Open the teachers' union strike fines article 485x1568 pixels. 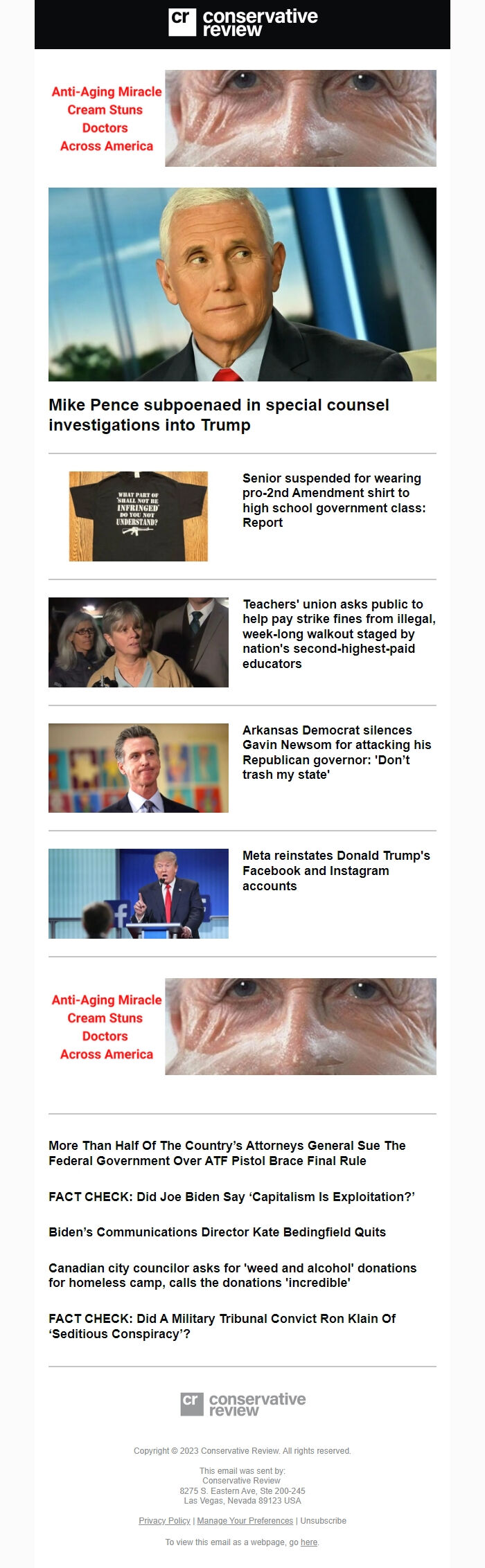pos(338,633)
